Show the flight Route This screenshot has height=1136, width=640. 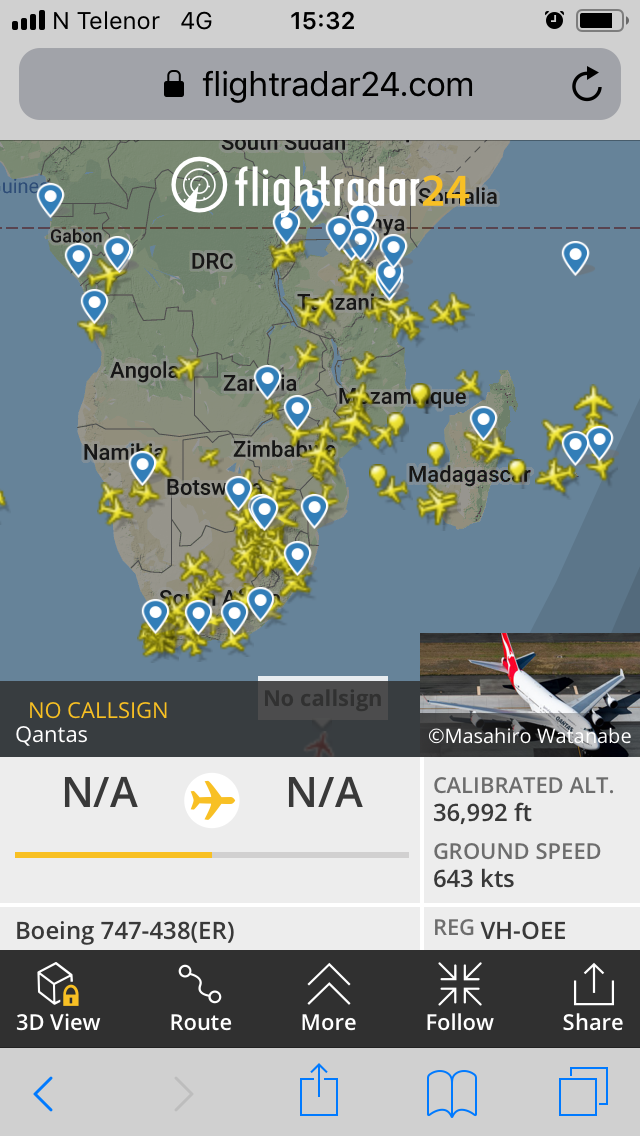(200, 998)
